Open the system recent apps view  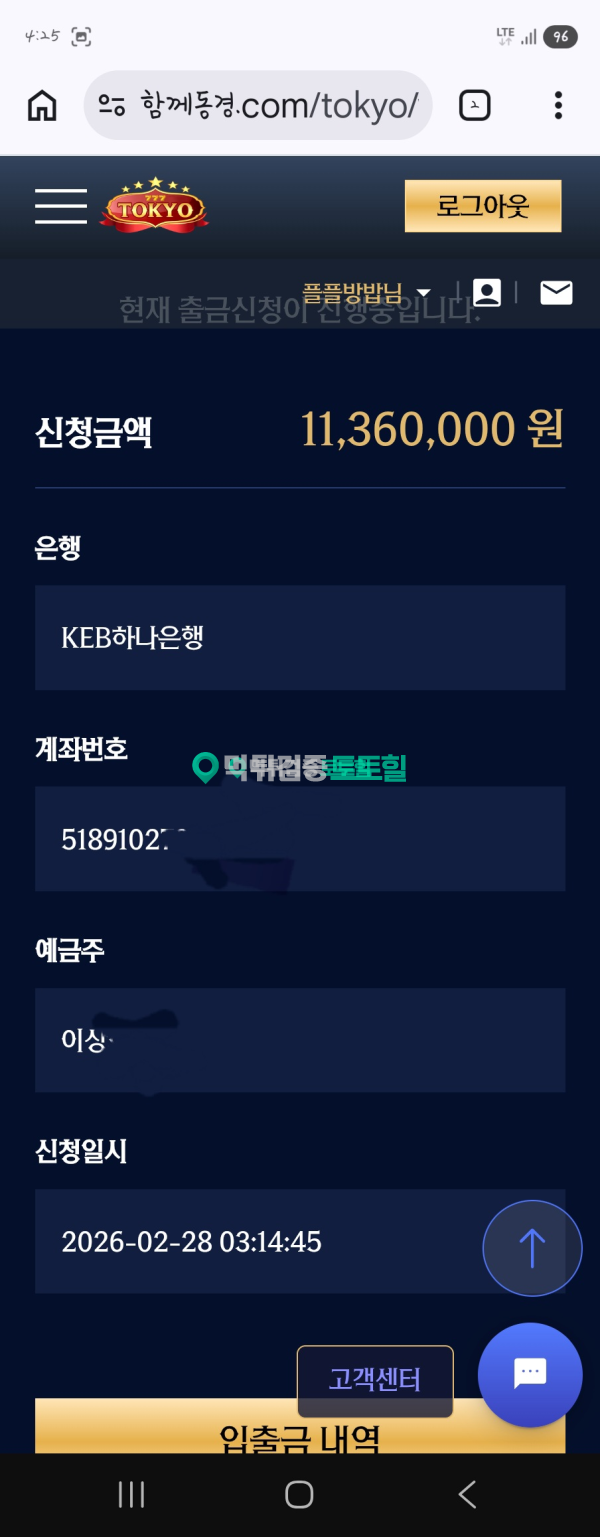coord(131,1494)
